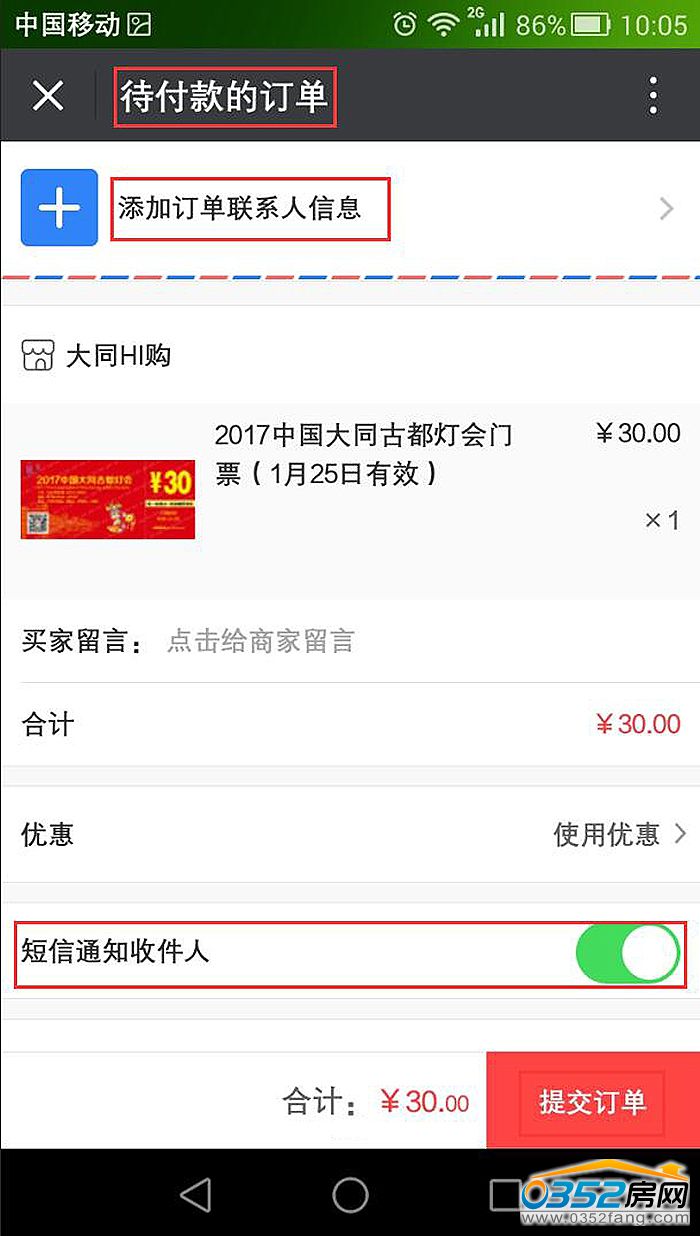Close the 待付款的订单 page
Screen dimensions: 700x1236
pos(47,96)
